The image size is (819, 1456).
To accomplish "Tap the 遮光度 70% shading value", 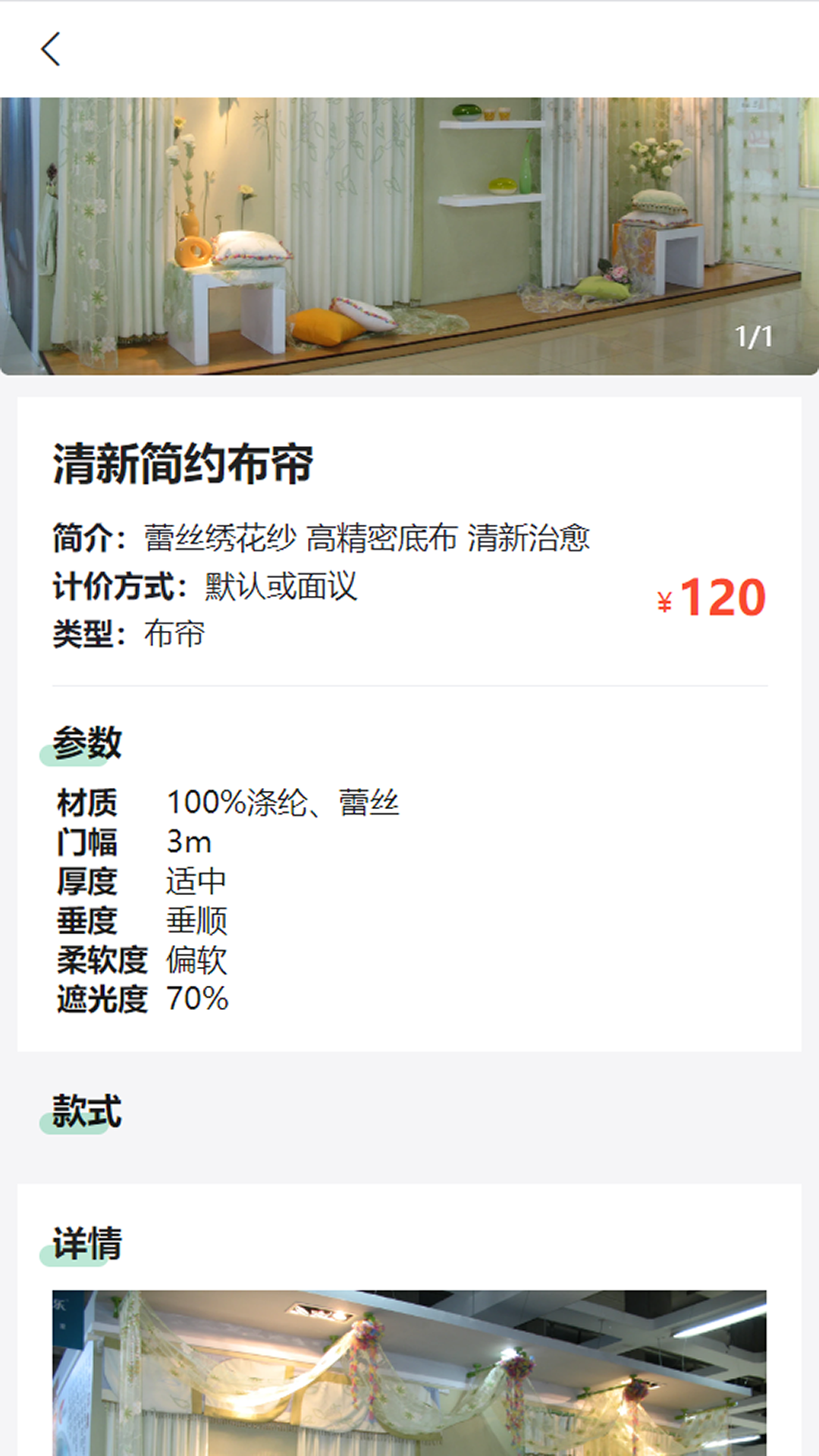I will tap(197, 999).
